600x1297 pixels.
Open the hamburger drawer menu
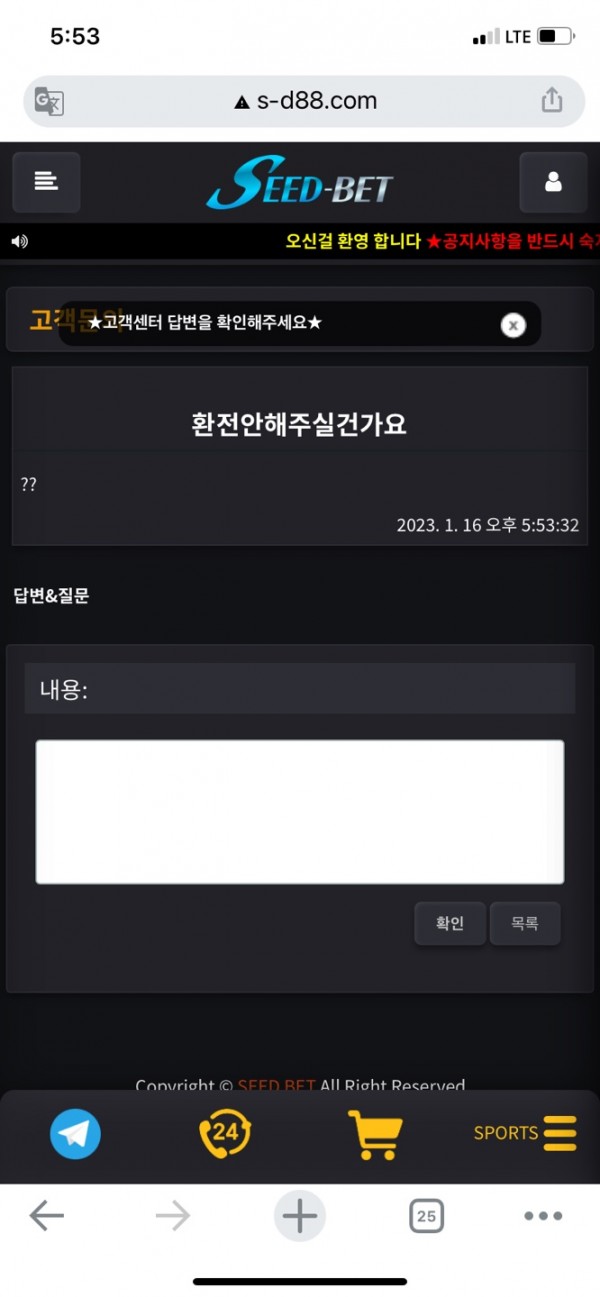(x=46, y=182)
